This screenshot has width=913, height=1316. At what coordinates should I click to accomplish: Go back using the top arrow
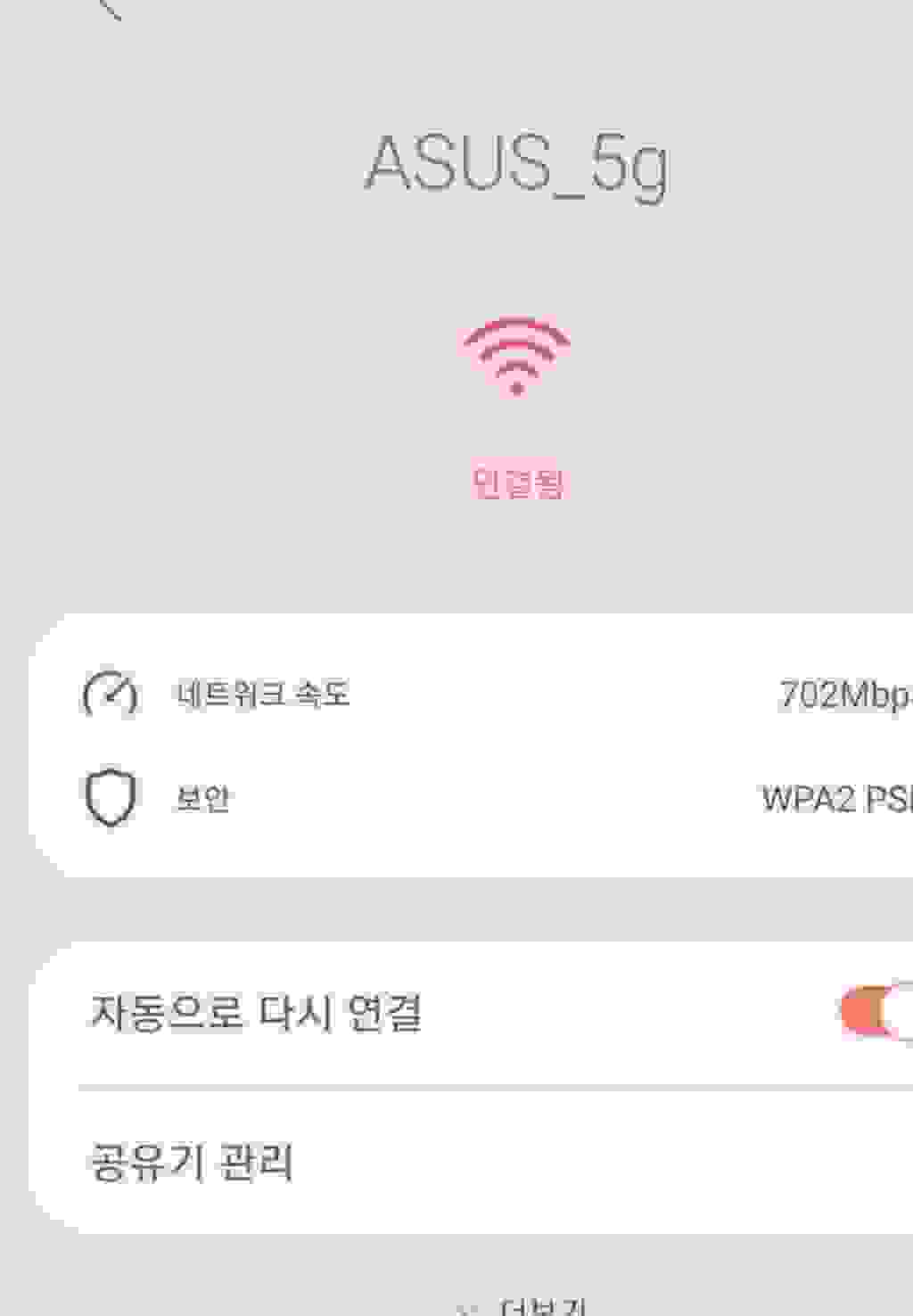pos(107,7)
